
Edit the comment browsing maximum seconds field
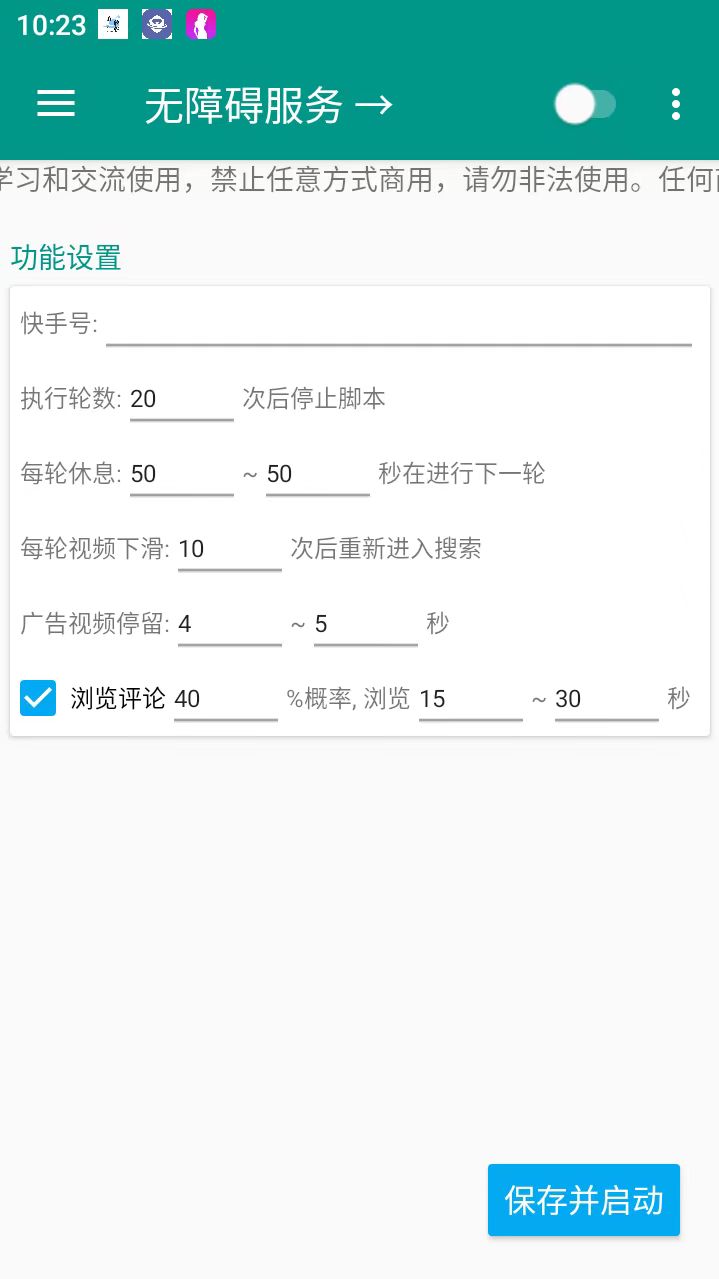[x=606, y=699]
